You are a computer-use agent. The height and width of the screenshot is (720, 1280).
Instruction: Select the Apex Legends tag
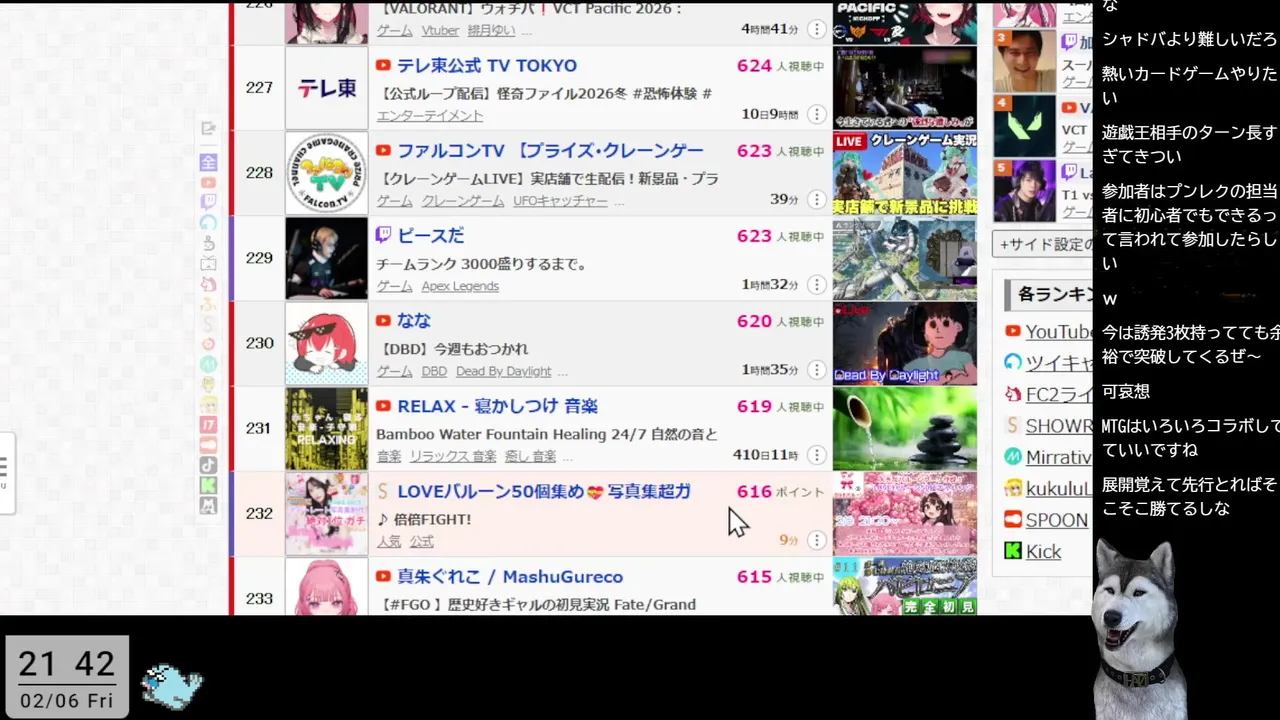coord(460,286)
